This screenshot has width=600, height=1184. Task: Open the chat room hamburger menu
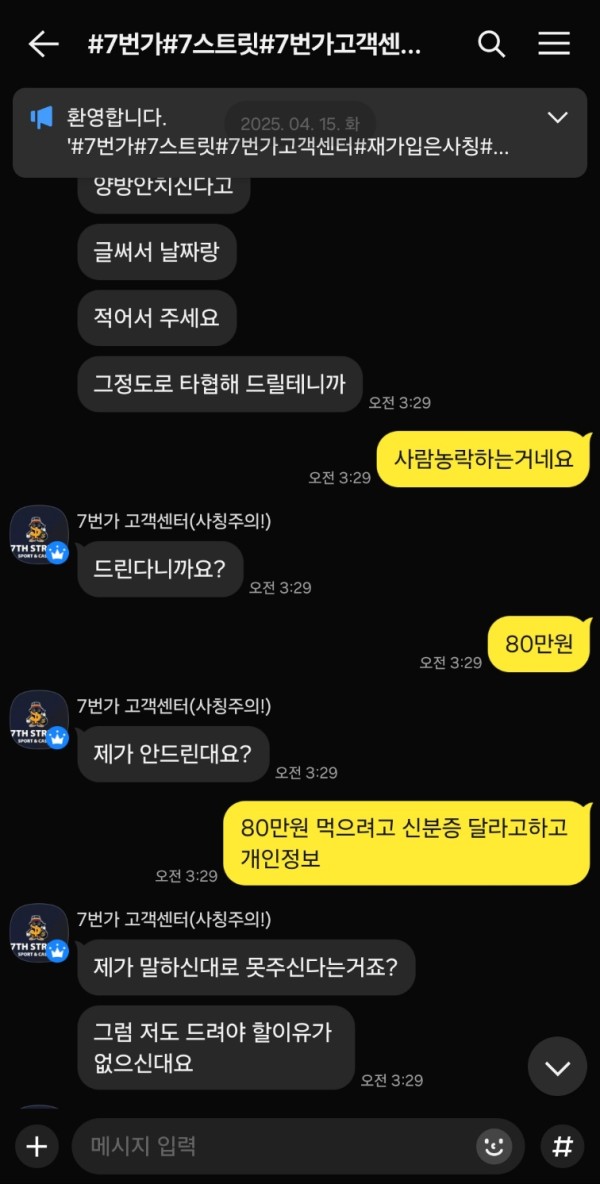pyautogui.click(x=554, y=44)
